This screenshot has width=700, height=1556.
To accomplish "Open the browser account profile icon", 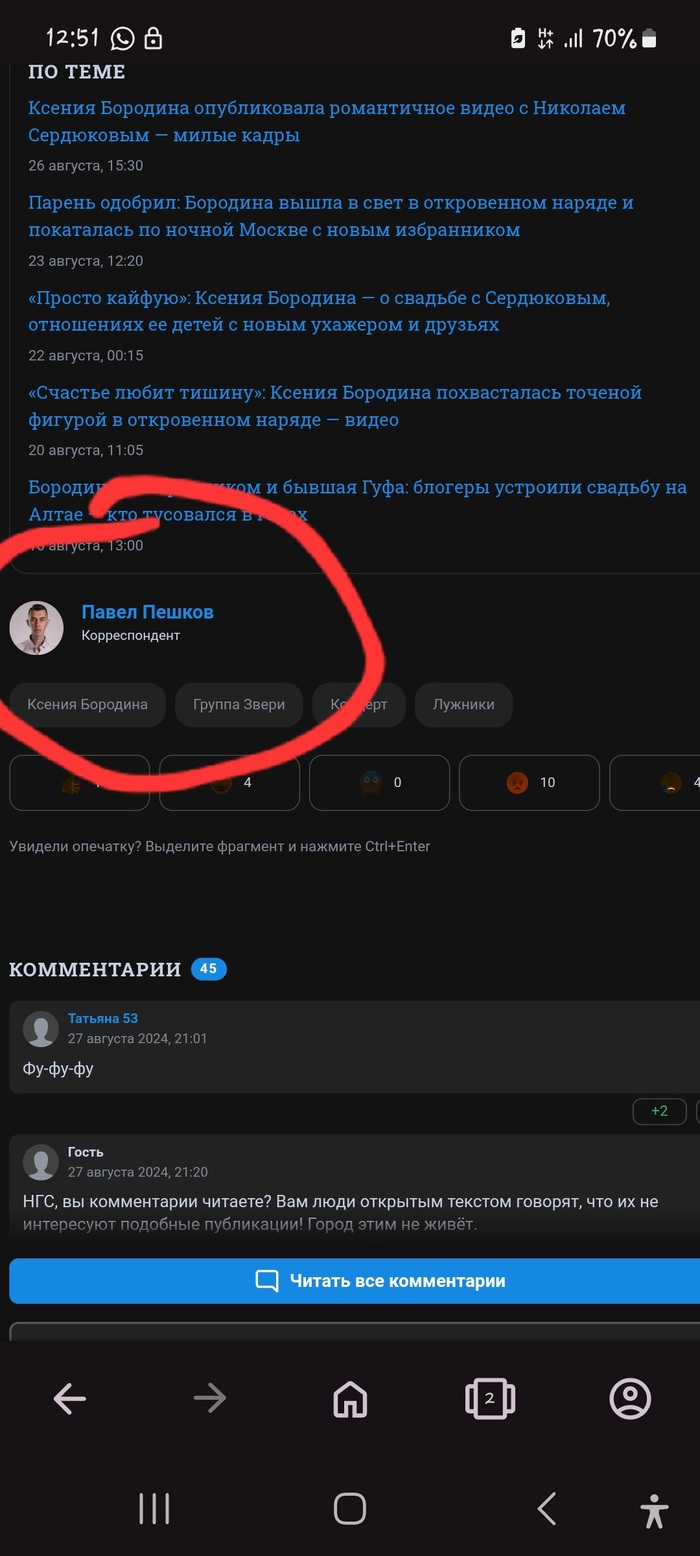I will click(630, 1398).
